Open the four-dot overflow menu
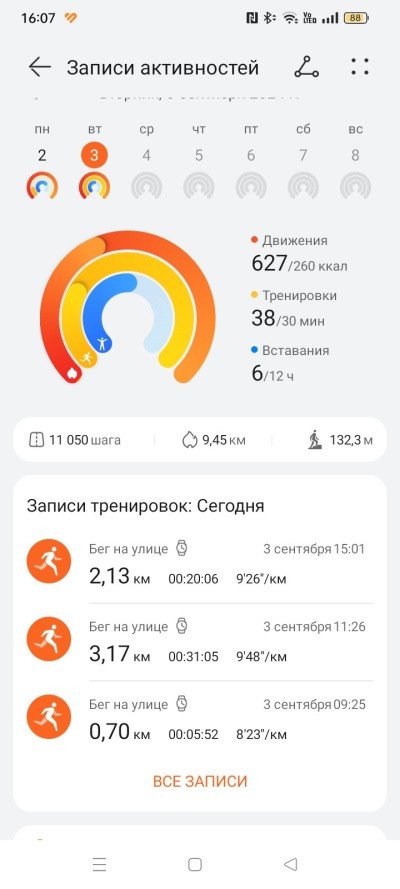This screenshot has width=400, height=889. (360, 67)
